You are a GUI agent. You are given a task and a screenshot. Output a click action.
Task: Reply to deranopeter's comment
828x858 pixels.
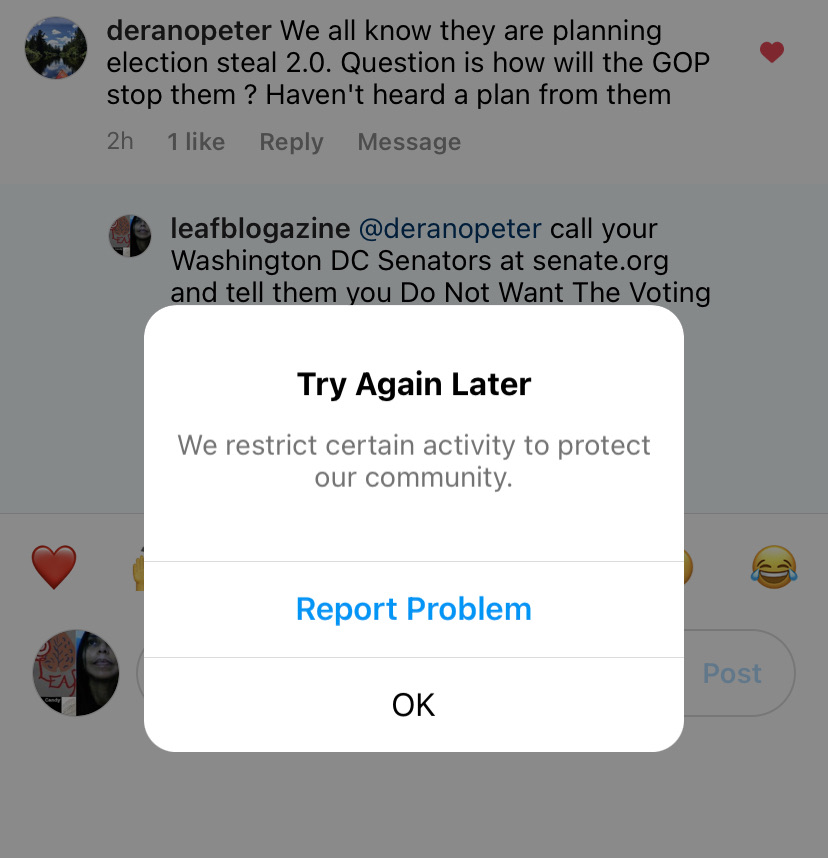[x=291, y=142]
